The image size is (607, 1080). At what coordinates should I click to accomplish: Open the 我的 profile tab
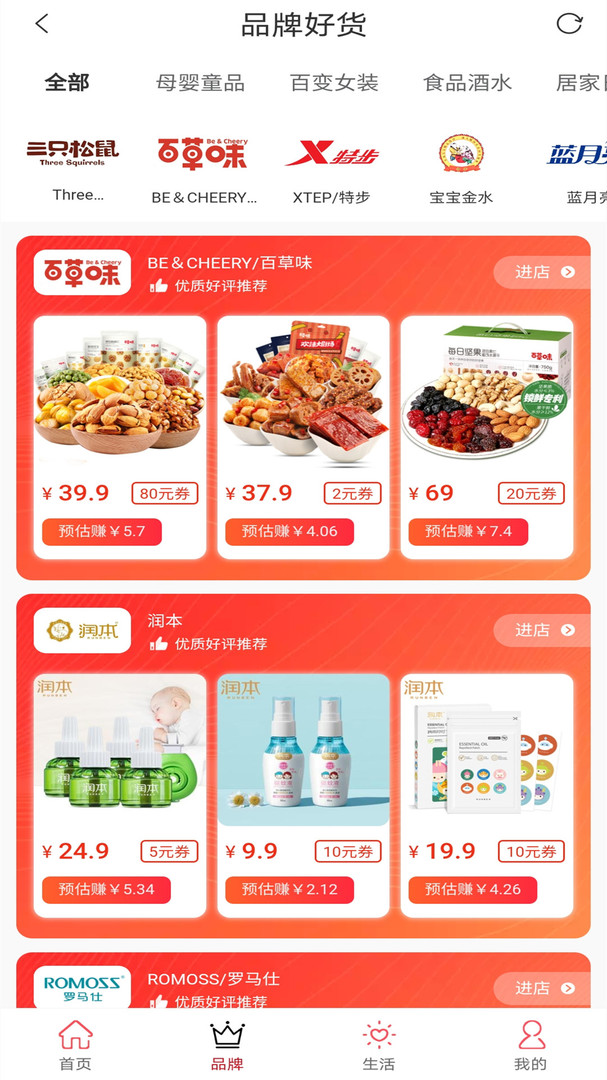[531, 1045]
